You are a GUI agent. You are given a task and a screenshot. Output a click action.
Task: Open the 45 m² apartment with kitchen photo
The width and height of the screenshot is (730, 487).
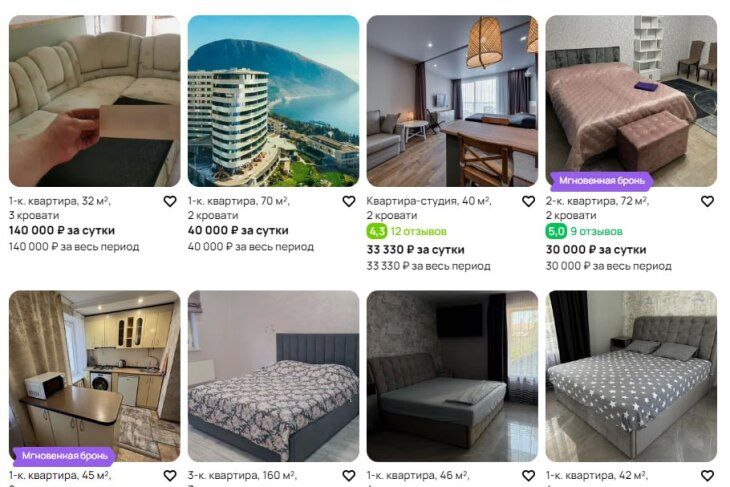pyautogui.click(x=94, y=376)
